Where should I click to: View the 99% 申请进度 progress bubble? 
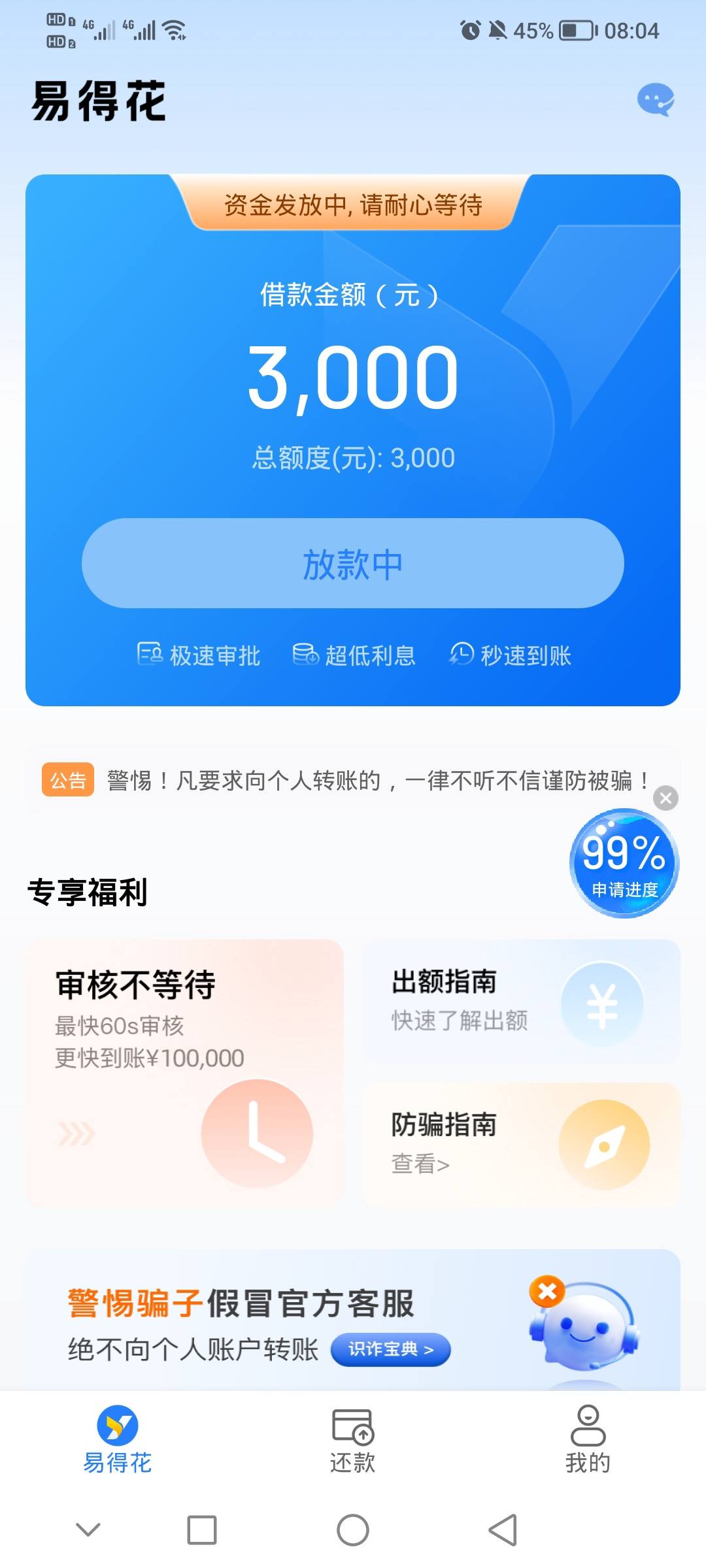pyautogui.click(x=624, y=864)
